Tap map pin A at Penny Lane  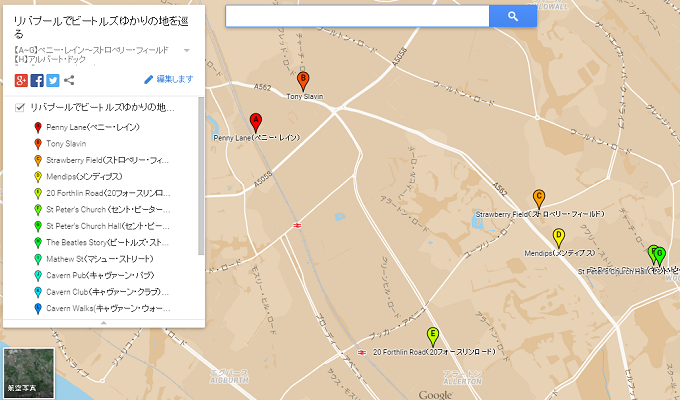pyautogui.click(x=255, y=122)
